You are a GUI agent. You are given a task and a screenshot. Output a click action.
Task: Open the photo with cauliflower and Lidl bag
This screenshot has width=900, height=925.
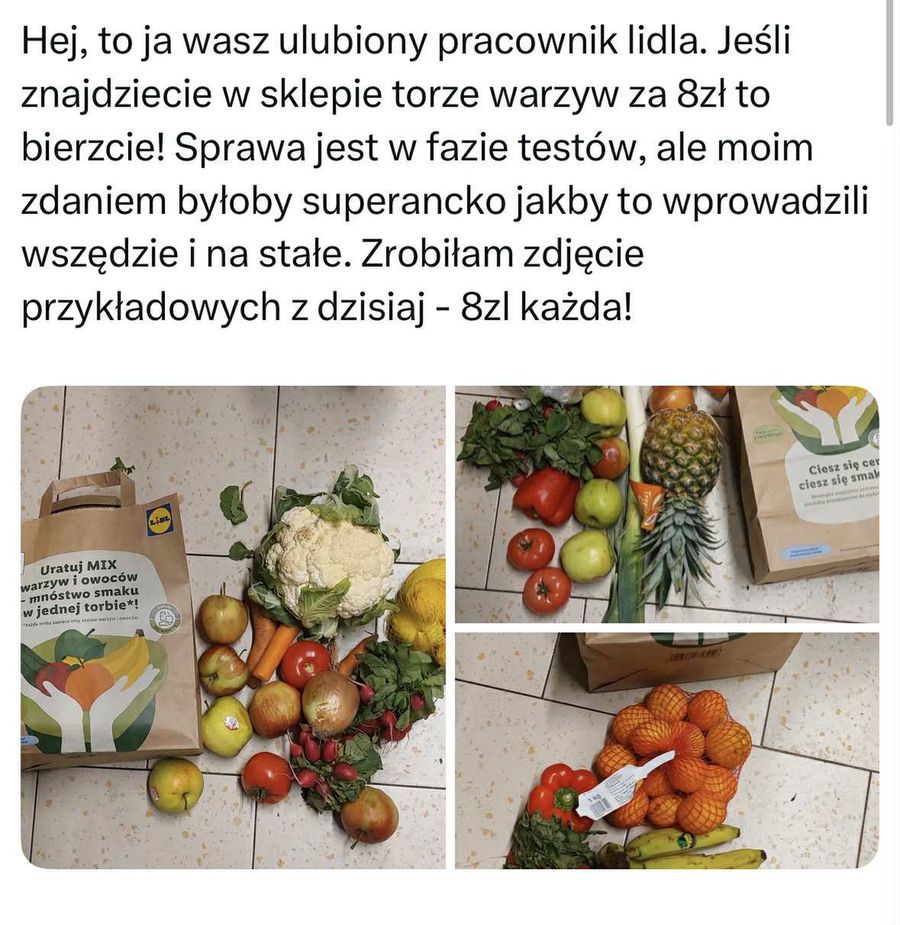point(233,627)
